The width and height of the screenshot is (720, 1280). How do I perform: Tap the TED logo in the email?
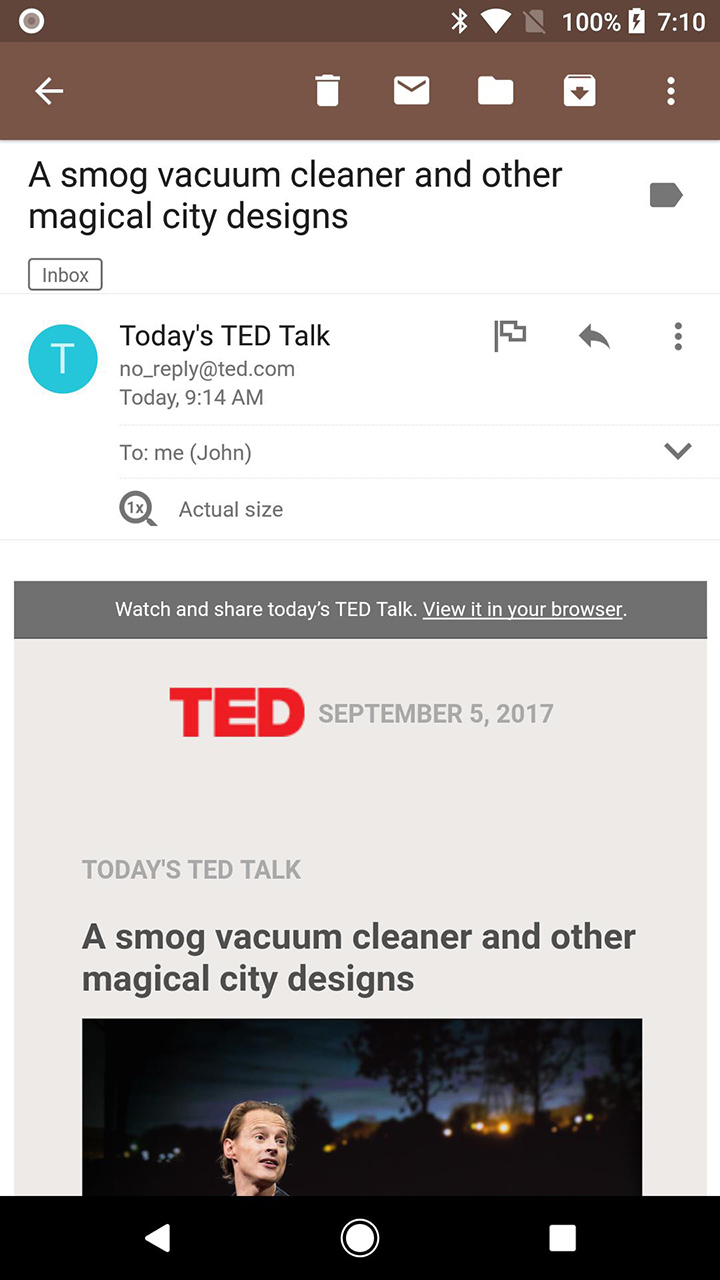click(237, 712)
